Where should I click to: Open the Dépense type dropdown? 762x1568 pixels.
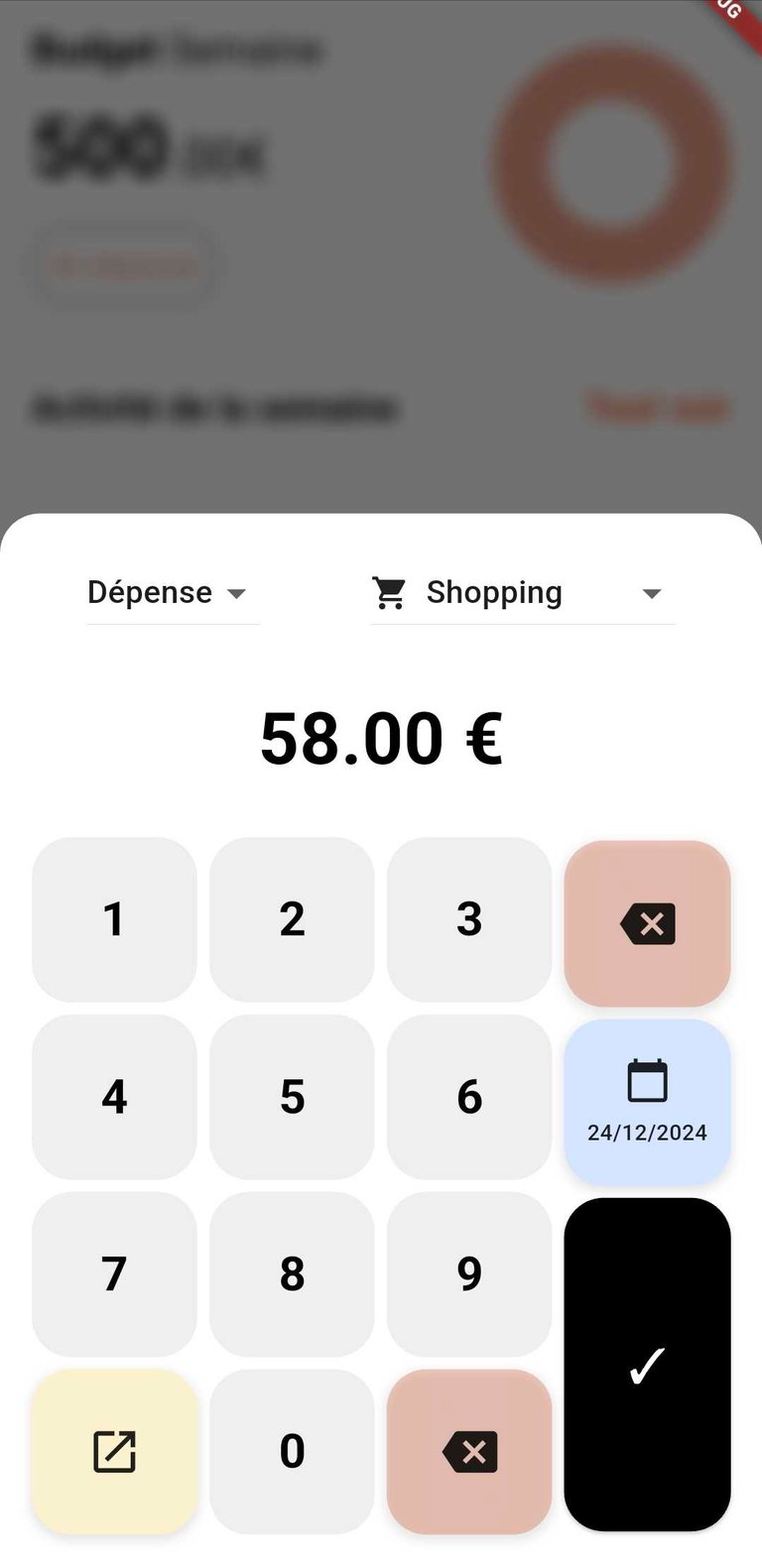pos(173,593)
